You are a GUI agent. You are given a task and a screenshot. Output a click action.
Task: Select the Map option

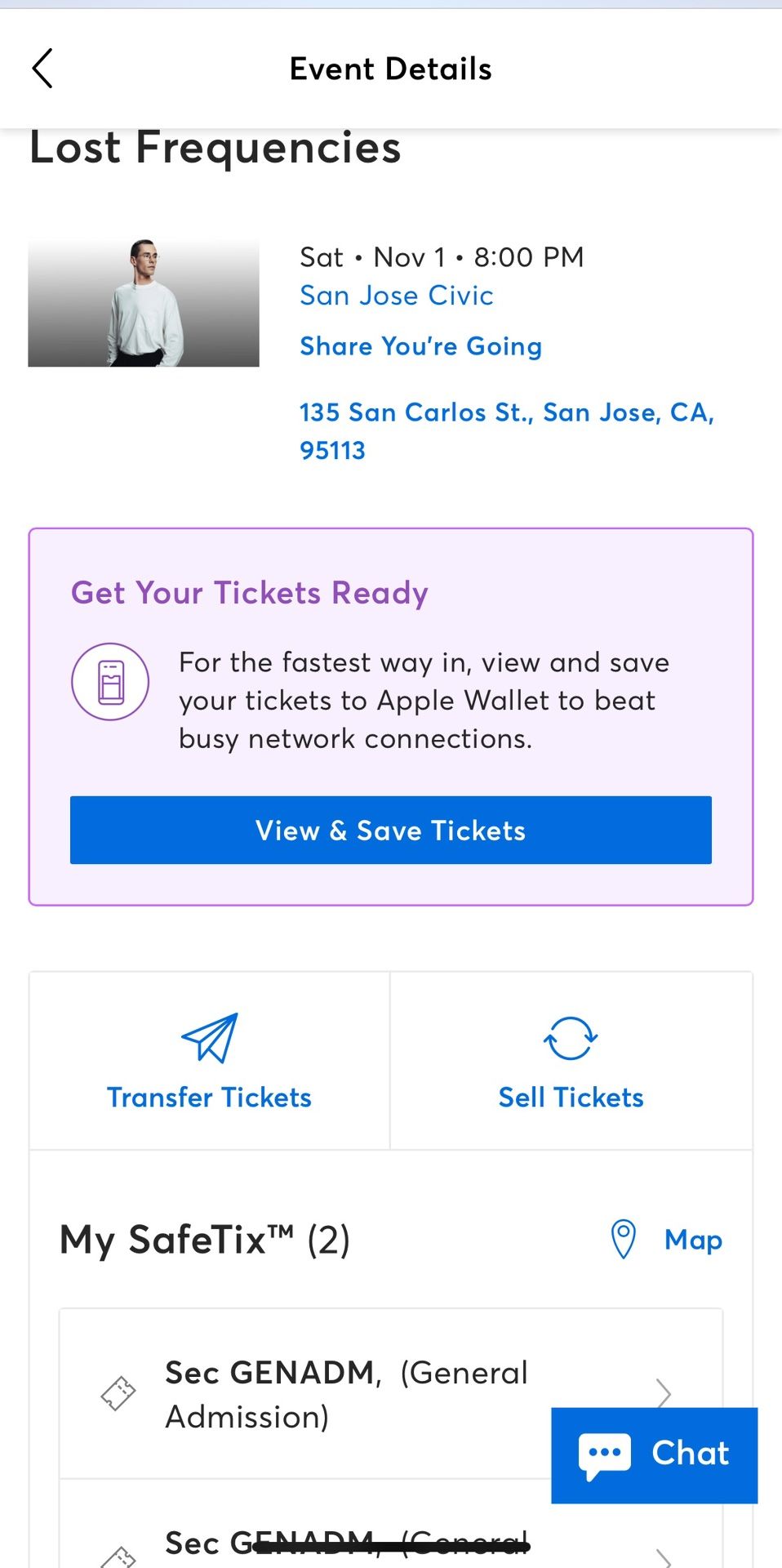click(692, 1240)
